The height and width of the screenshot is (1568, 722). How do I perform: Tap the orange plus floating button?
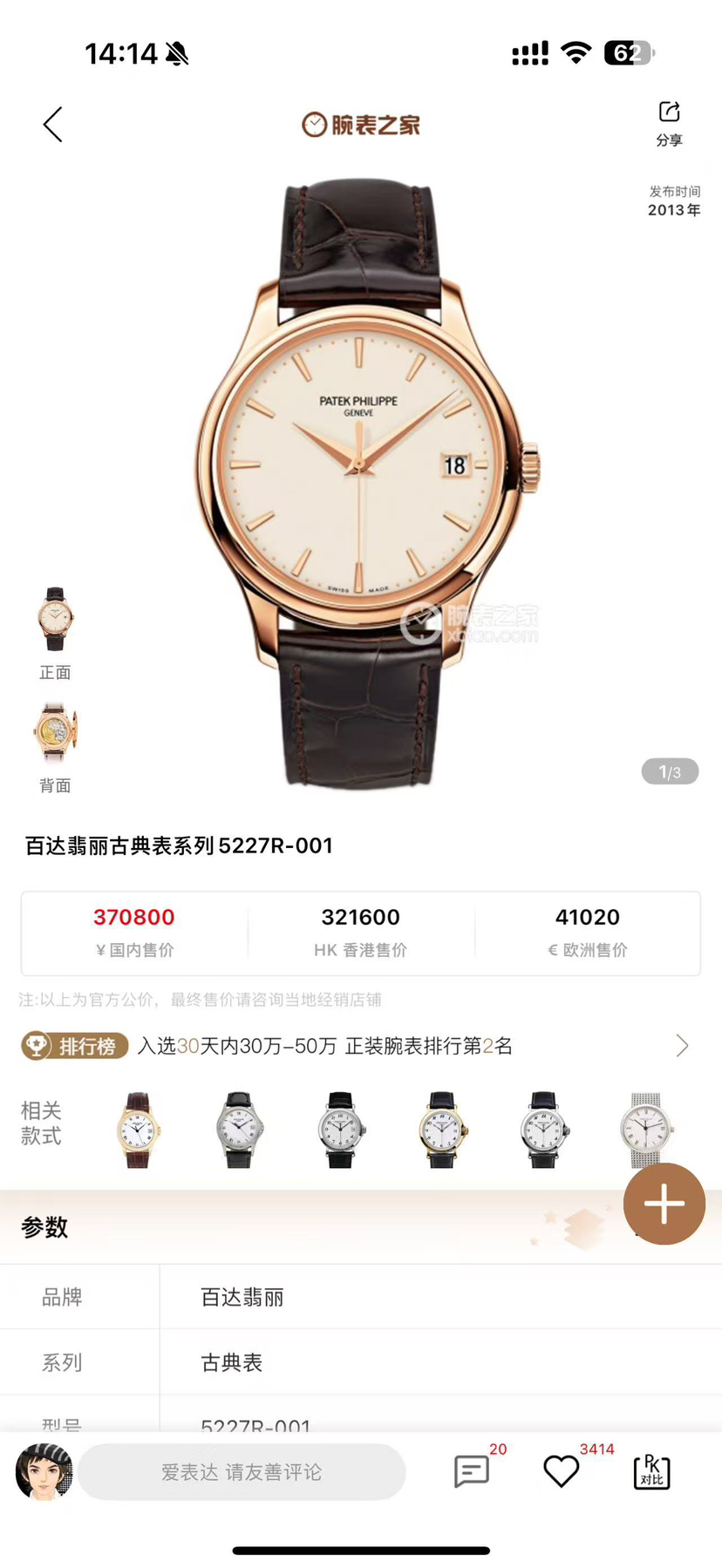click(x=664, y=1204)
